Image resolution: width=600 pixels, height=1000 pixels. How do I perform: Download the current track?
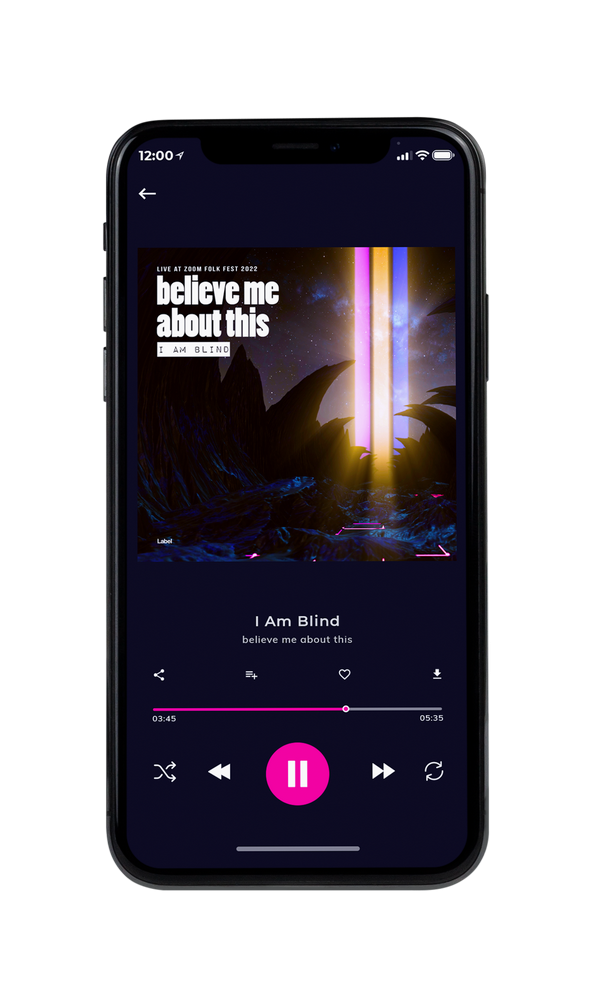click(x=437, y=674)
